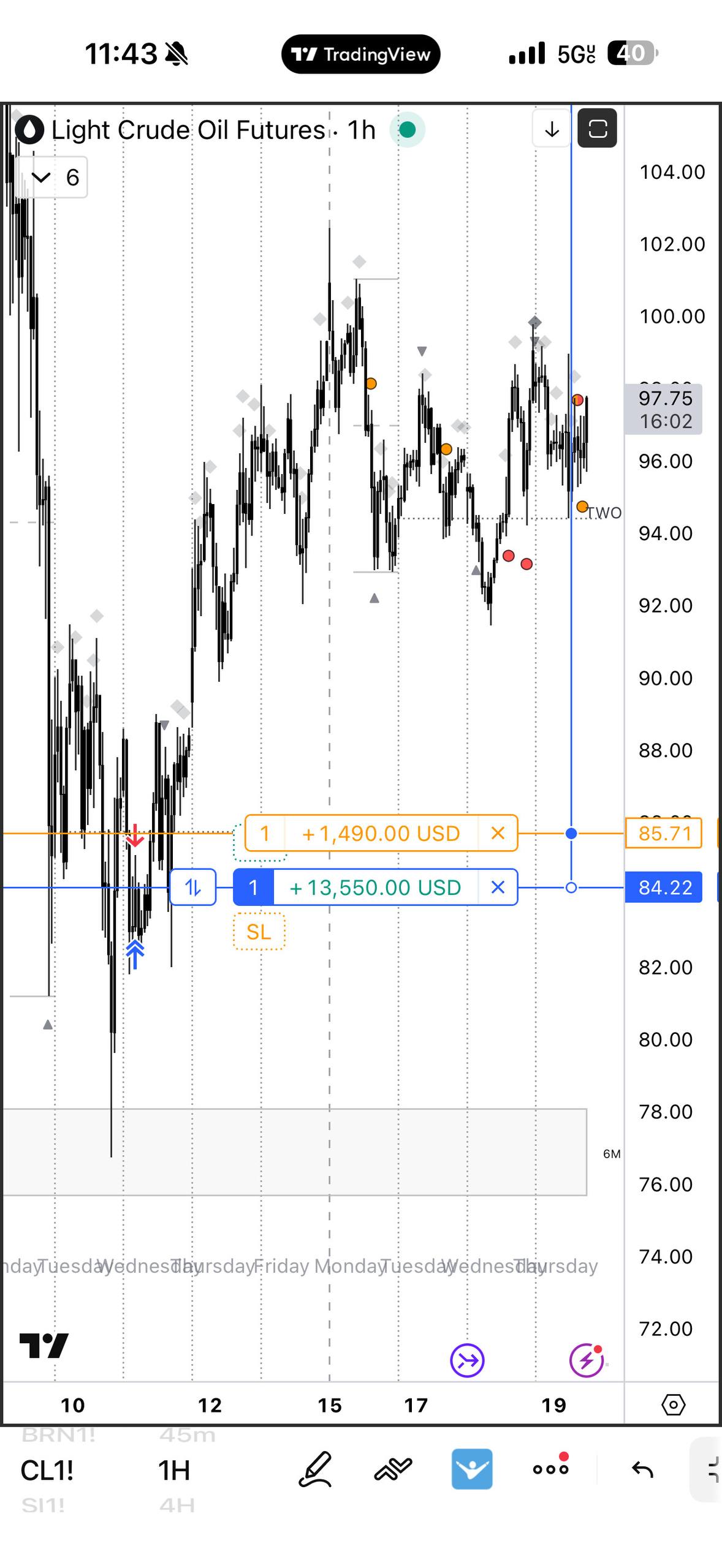Add stop loss via SL button

pyautogui.click(x=259, y=932)
